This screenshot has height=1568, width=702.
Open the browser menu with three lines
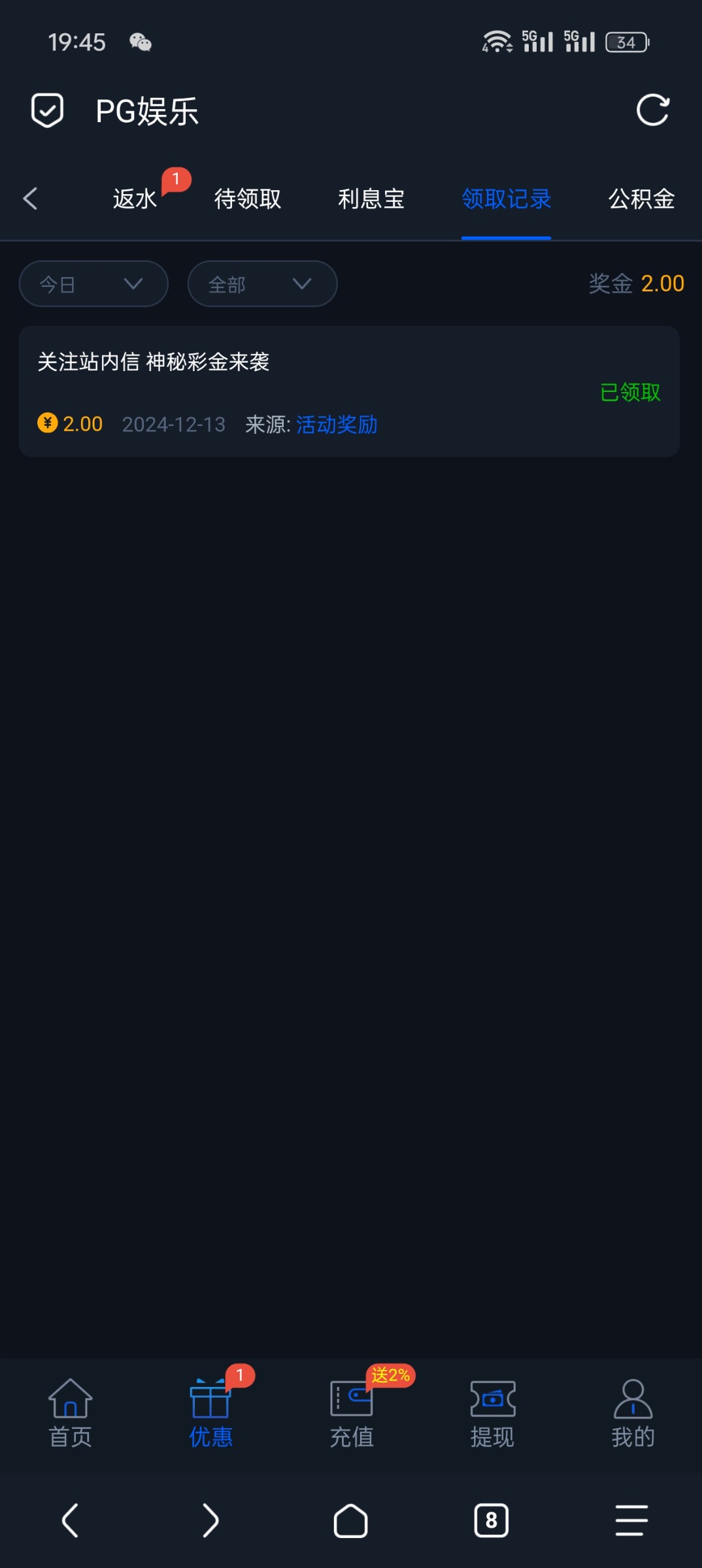631,1520
